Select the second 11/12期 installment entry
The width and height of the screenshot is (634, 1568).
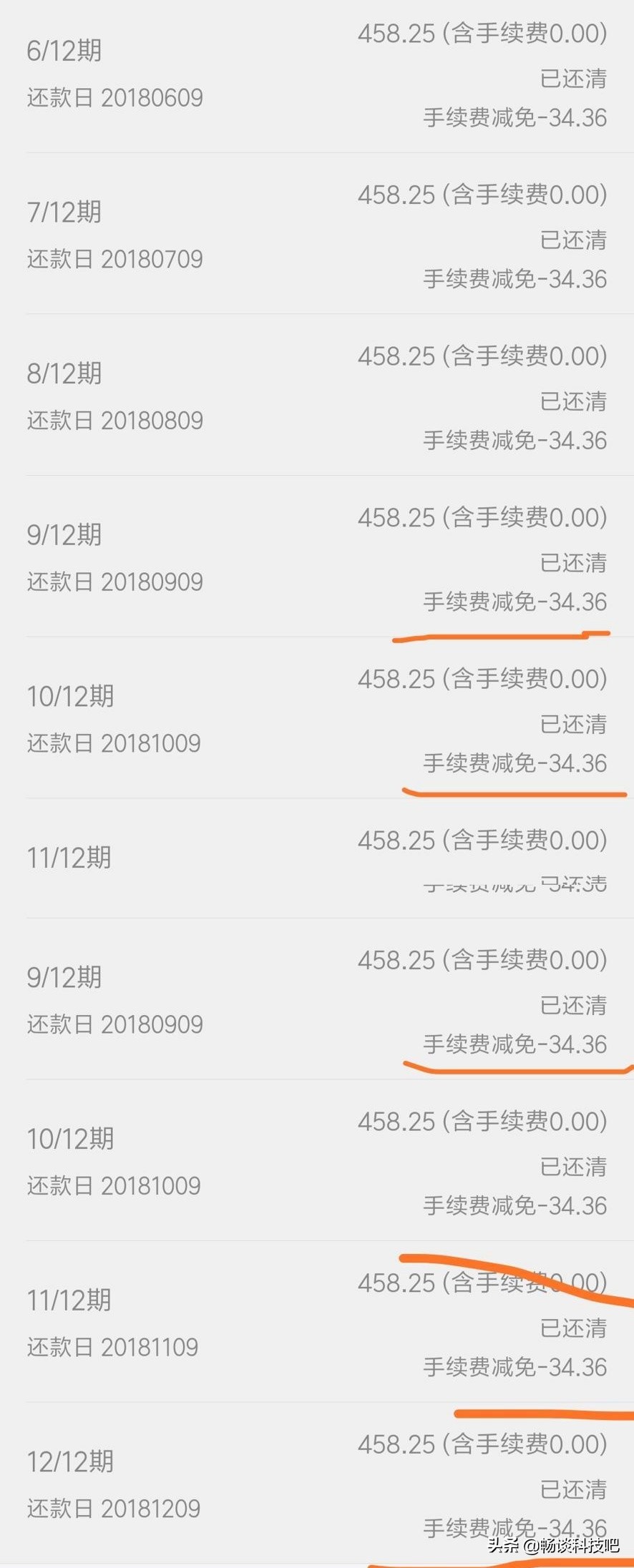(68, 1300)
